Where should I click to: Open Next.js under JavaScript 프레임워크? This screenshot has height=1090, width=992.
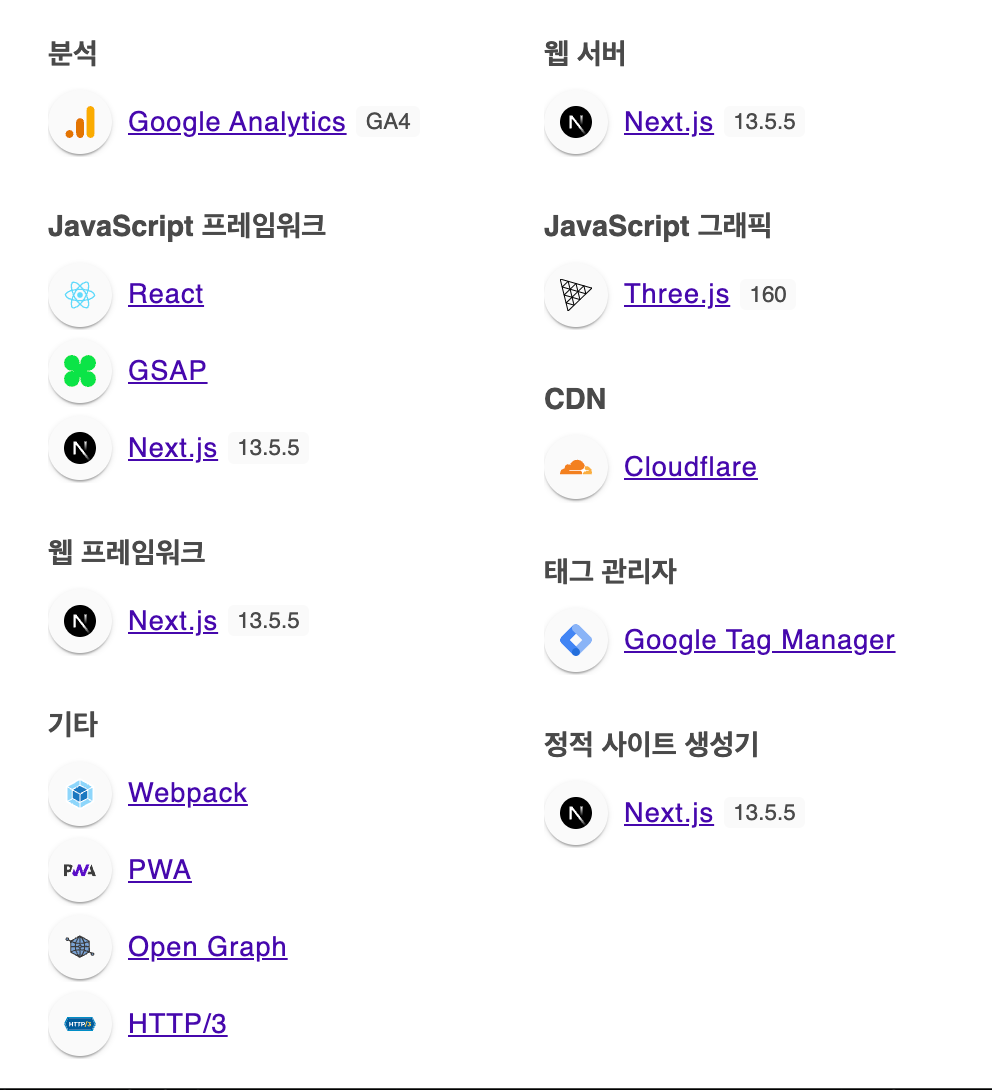(x=172, y=448)
